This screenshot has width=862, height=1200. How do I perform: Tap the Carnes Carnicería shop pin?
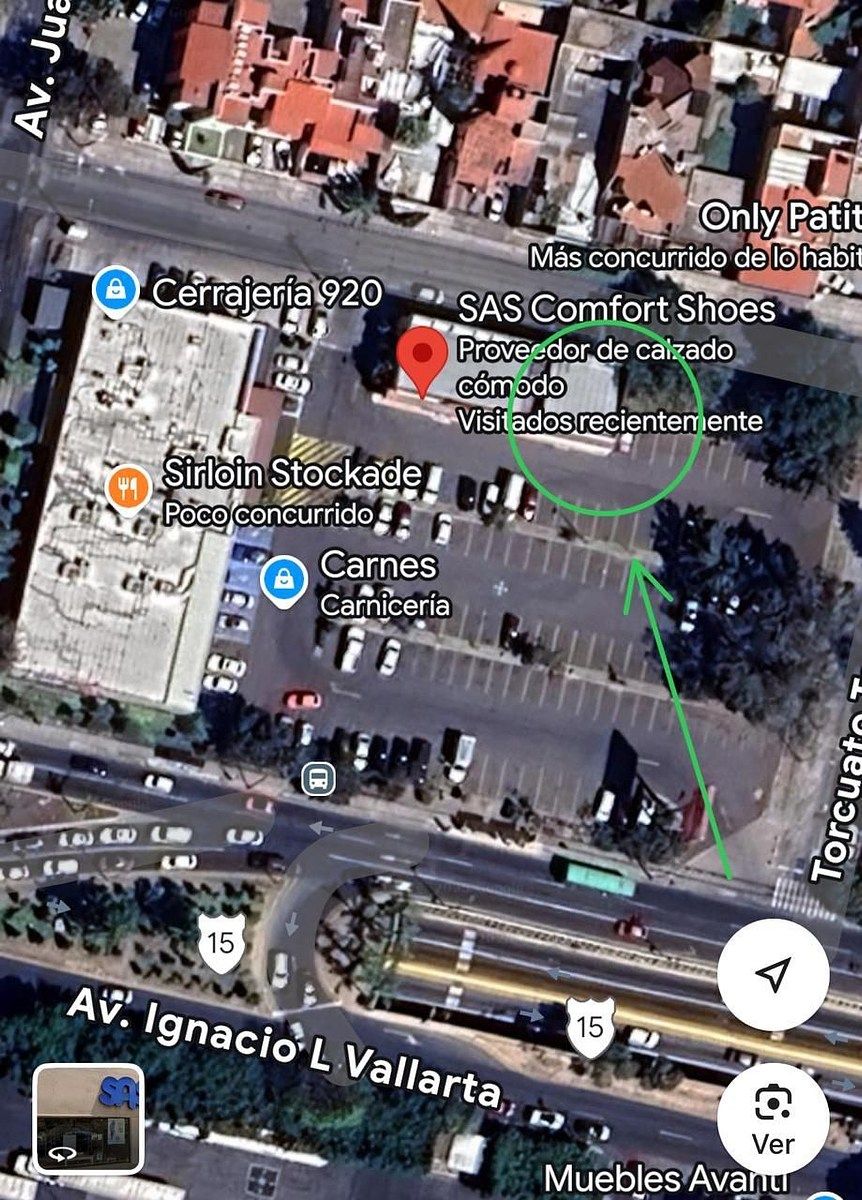coord(284,580)
